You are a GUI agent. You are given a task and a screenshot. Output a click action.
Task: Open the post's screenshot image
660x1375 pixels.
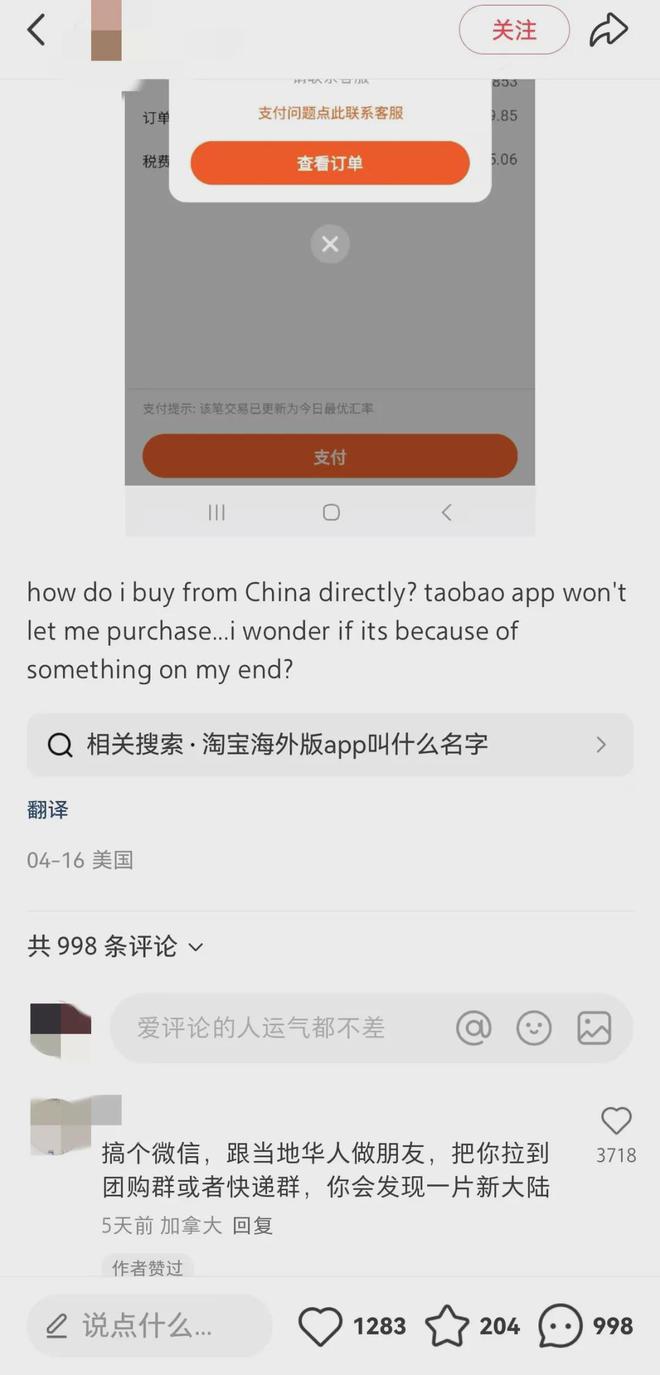click(x=330, y=300)
